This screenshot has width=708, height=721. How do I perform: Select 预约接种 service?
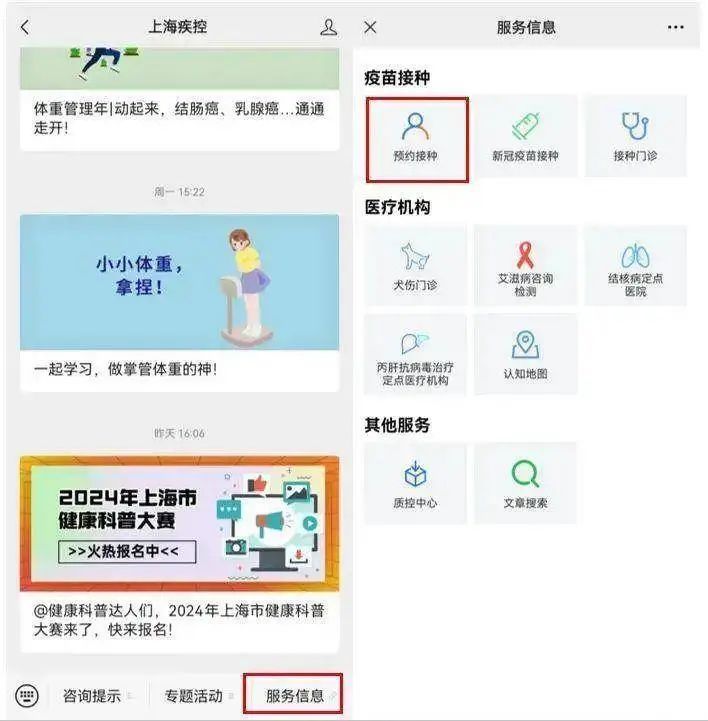[x=417, y=140]
